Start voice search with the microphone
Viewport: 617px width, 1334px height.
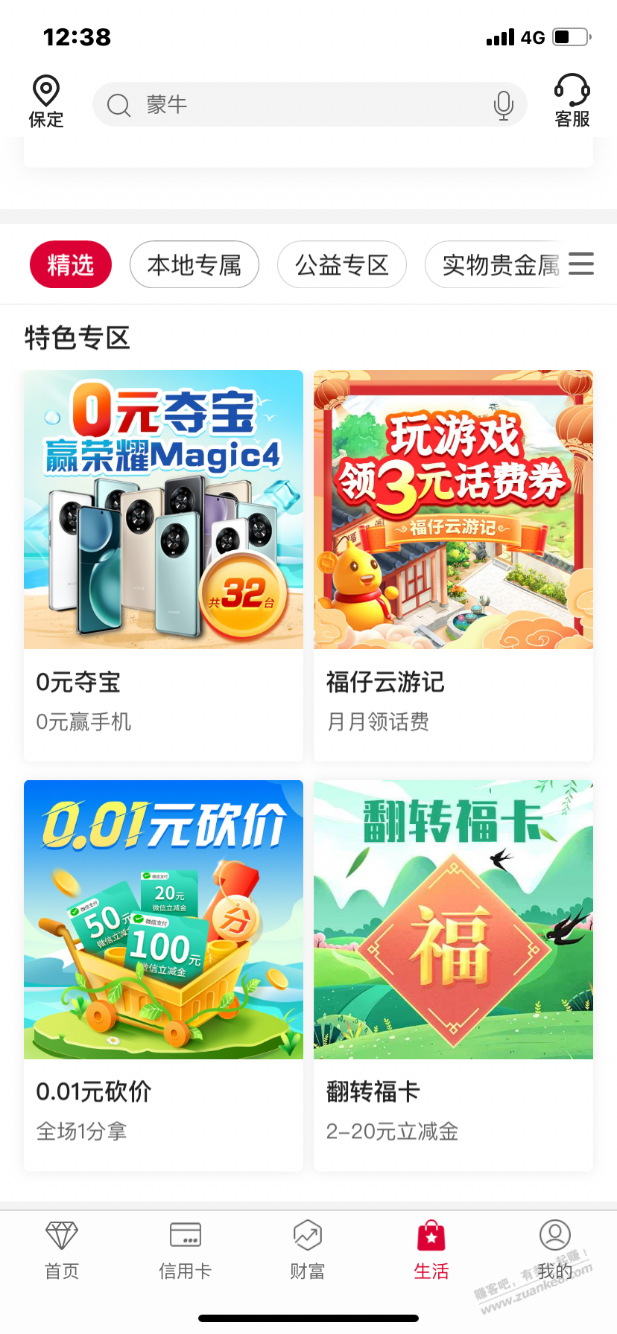504,105
